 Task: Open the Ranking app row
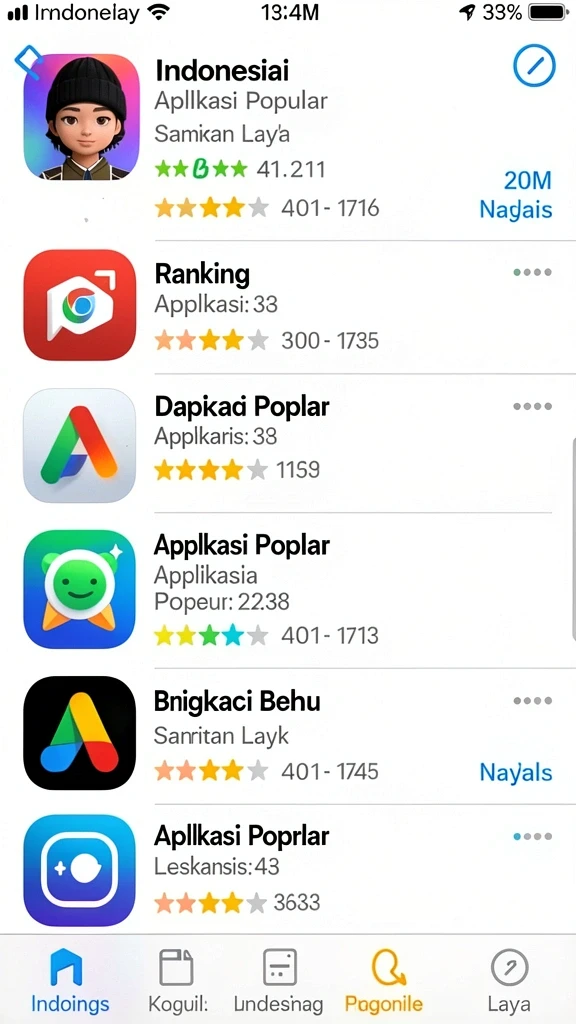pyautogui.click(x=288, y=306)
